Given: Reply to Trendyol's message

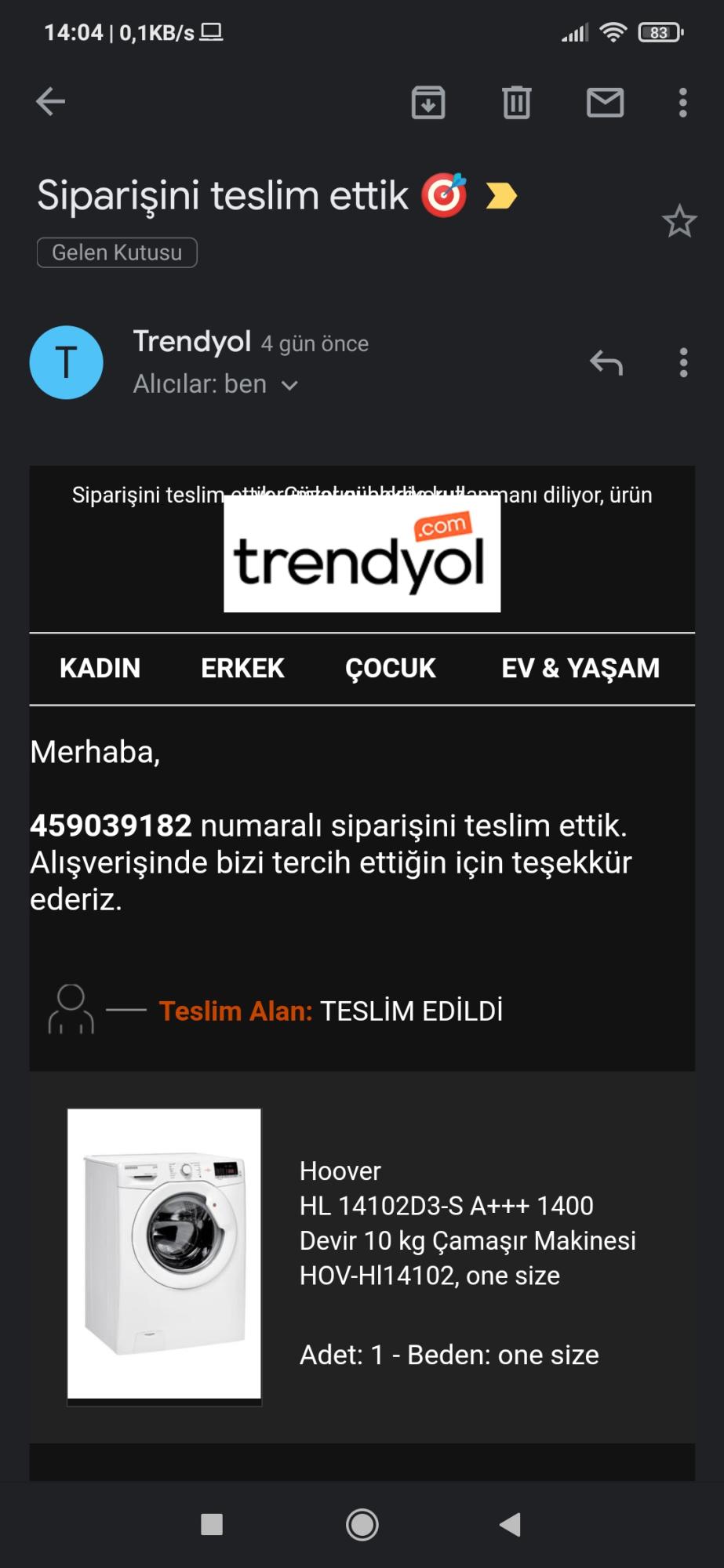Looking at the screenshot, I should pos(606,362).
